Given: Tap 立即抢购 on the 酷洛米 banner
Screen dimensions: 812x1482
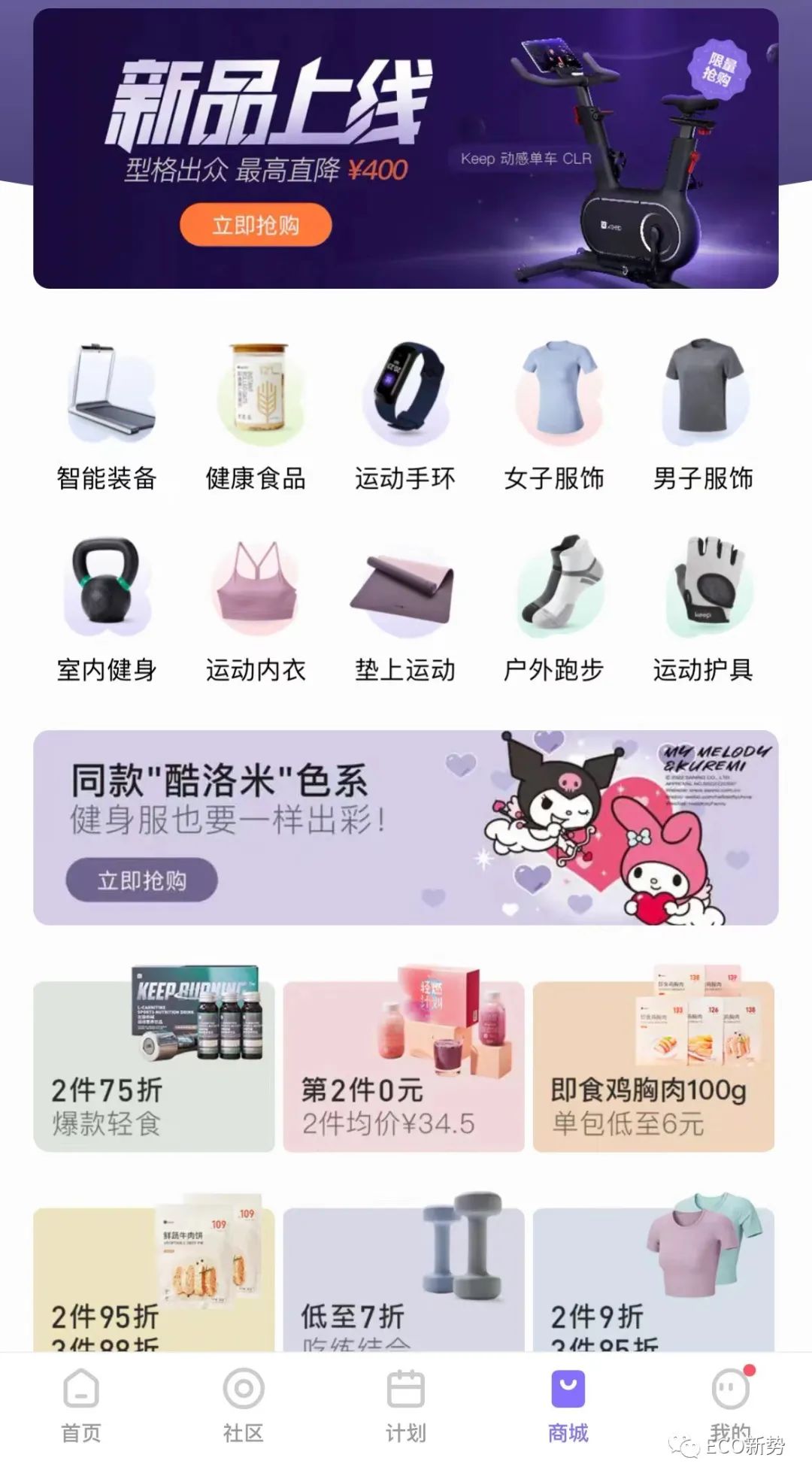Looking at the screenshot, I should pos(142,880).
